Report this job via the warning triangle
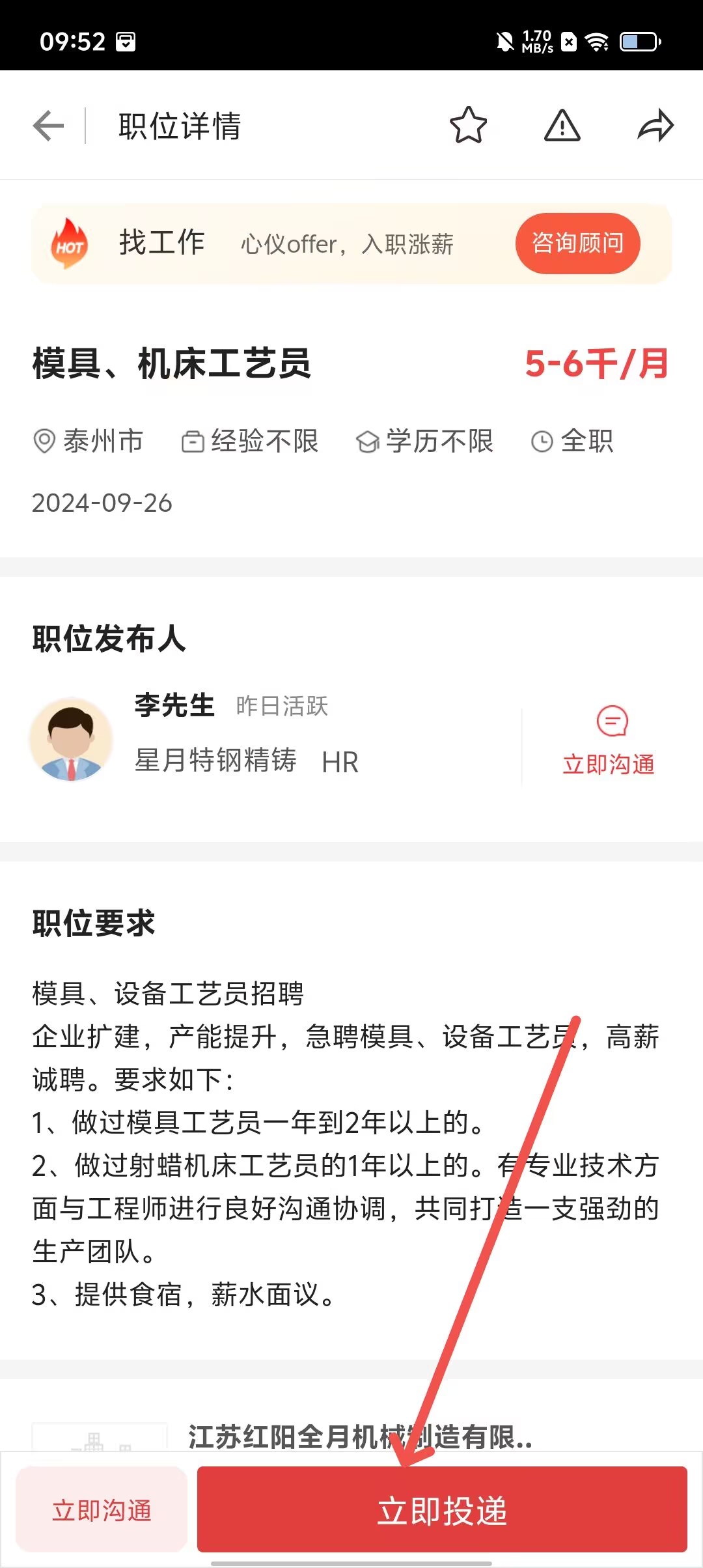Viewport: 703px width, 1568px height. click(x=562, y=125)
